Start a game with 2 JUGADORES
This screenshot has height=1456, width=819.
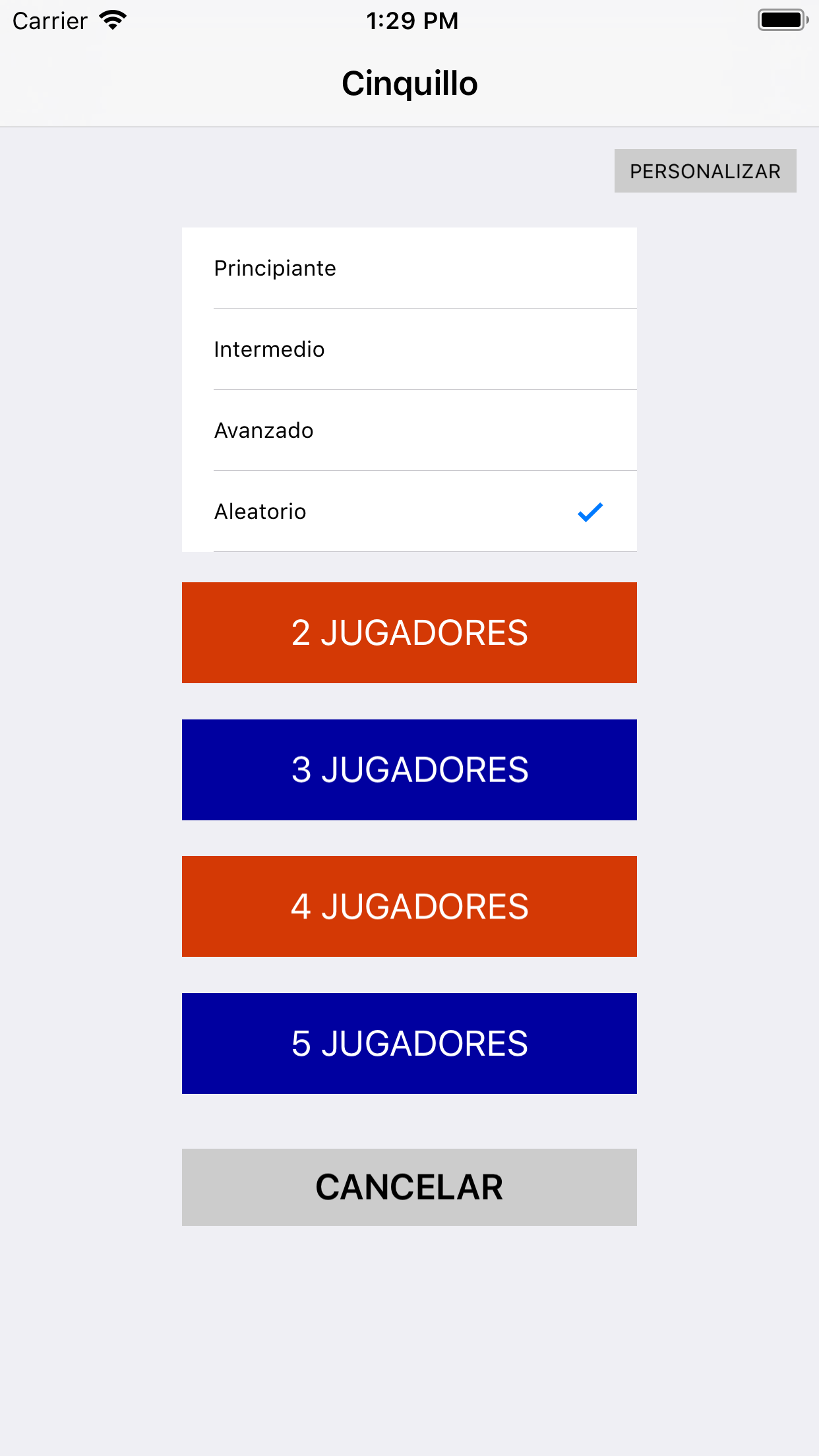(x=409, y=632)
